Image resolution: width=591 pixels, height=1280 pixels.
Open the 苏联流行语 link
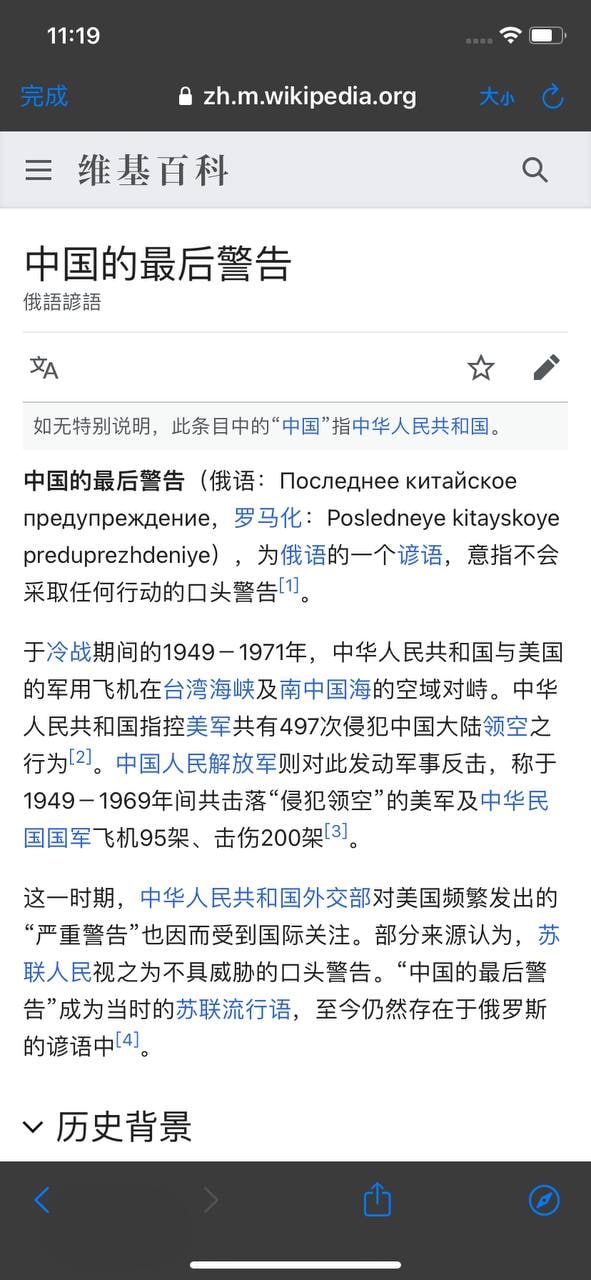[x=233, y=1009]
